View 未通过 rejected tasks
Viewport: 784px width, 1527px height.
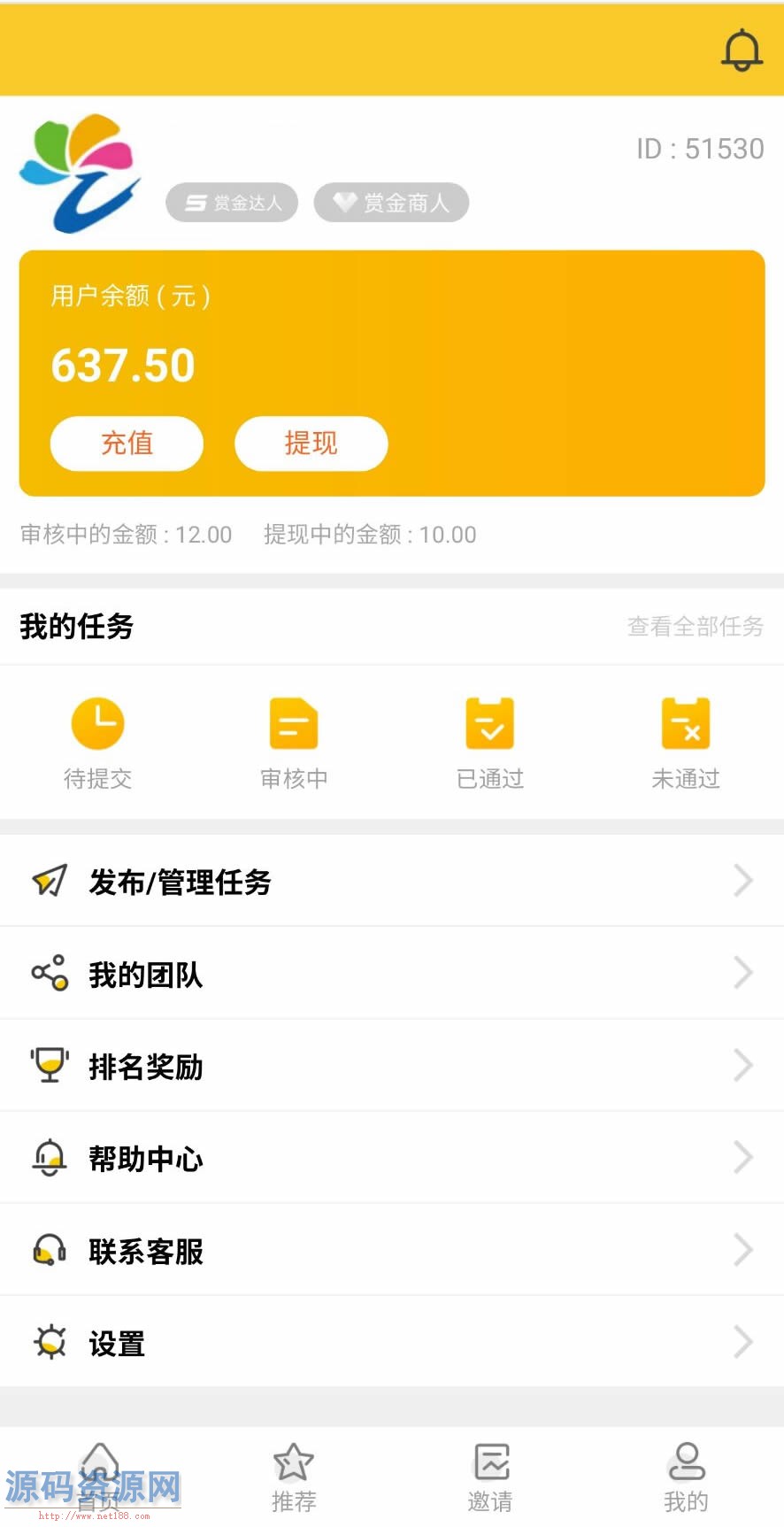click(x=686, y=742)
